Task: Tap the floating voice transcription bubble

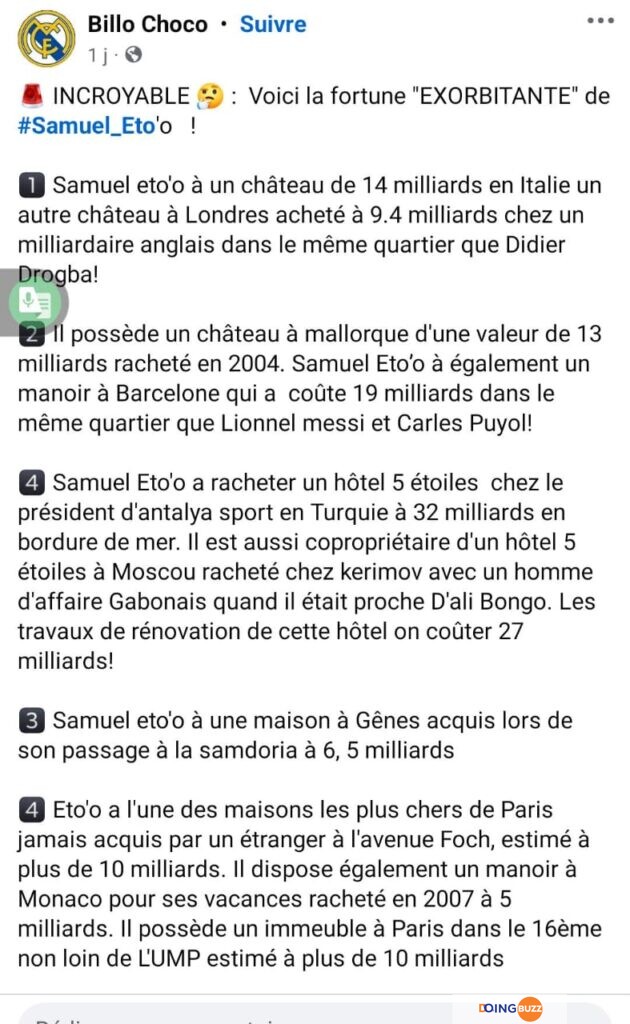Action: click(x=35, y=302)
